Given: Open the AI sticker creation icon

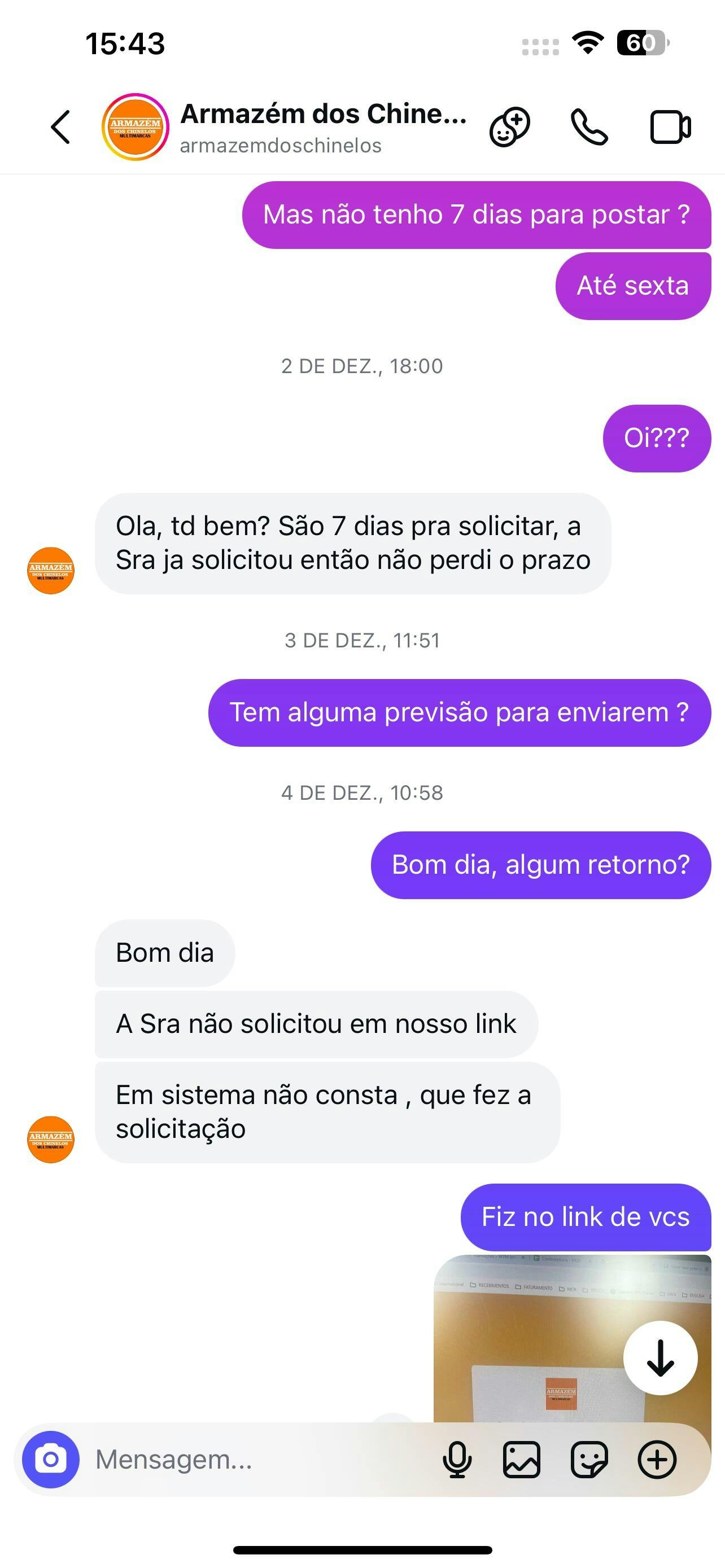Looking at the screenshot, I should click(509, 127).
